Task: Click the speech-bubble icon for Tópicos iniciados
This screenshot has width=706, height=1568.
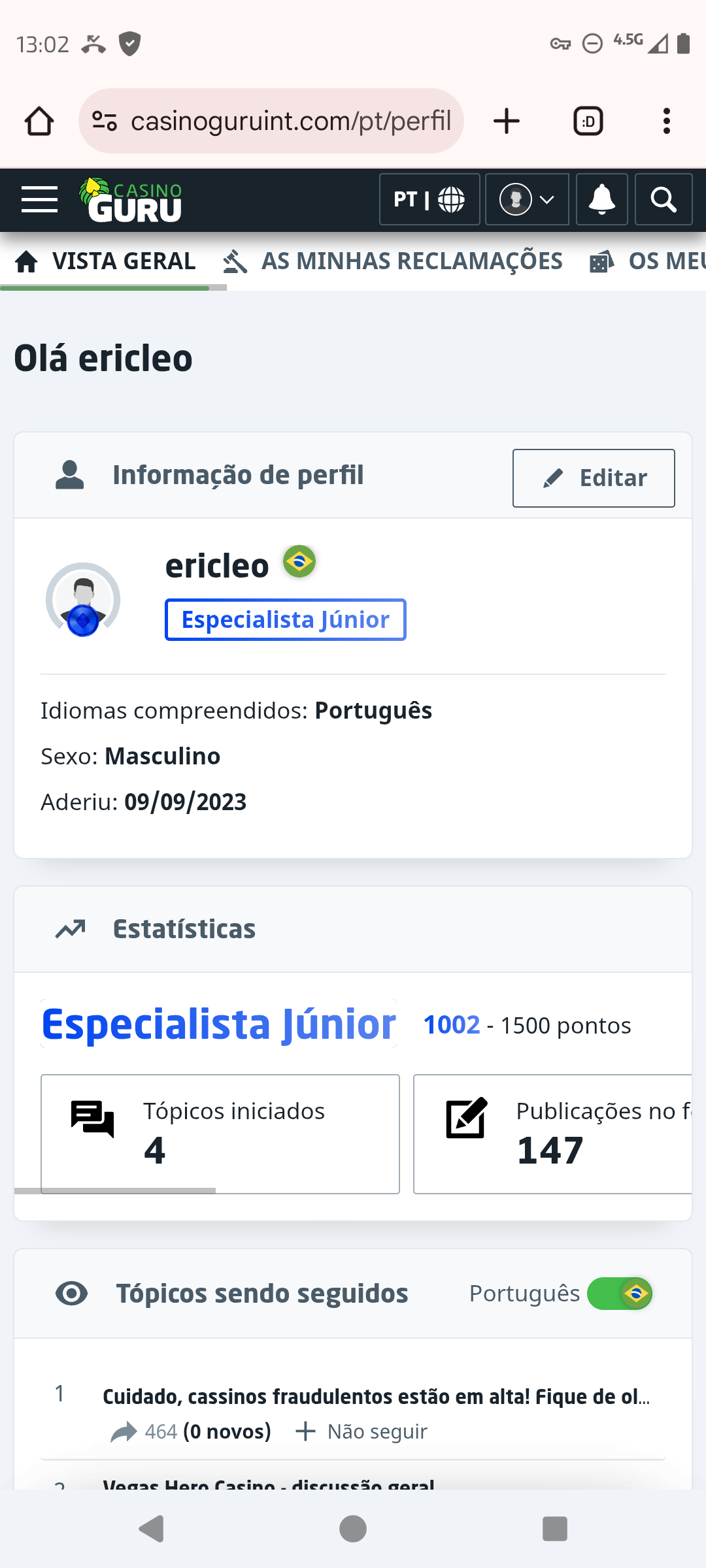Action: (x=92, y=1119)
